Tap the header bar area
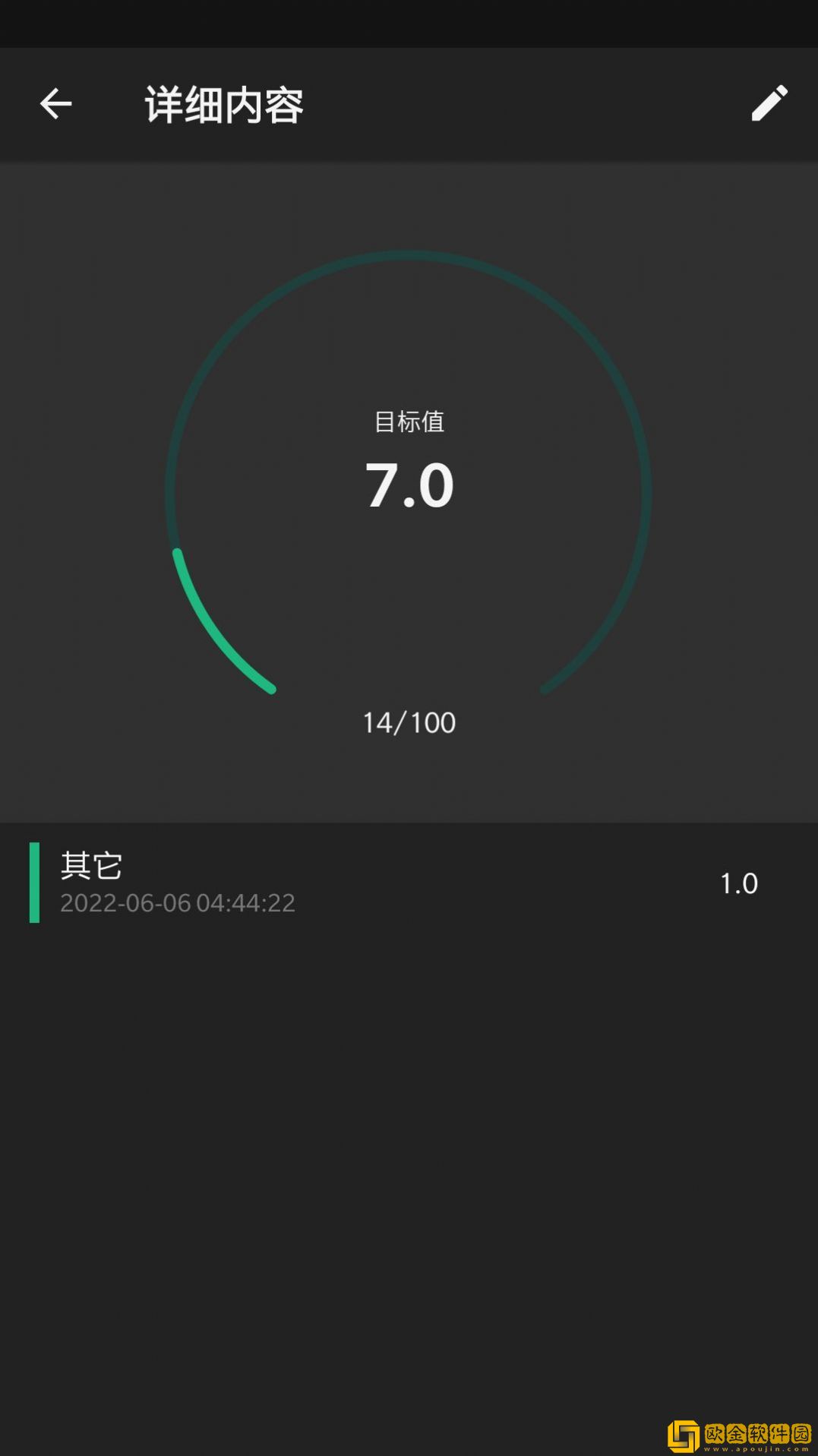The height and width of the screenshot is (1456, 818). [x=409, y=104]
